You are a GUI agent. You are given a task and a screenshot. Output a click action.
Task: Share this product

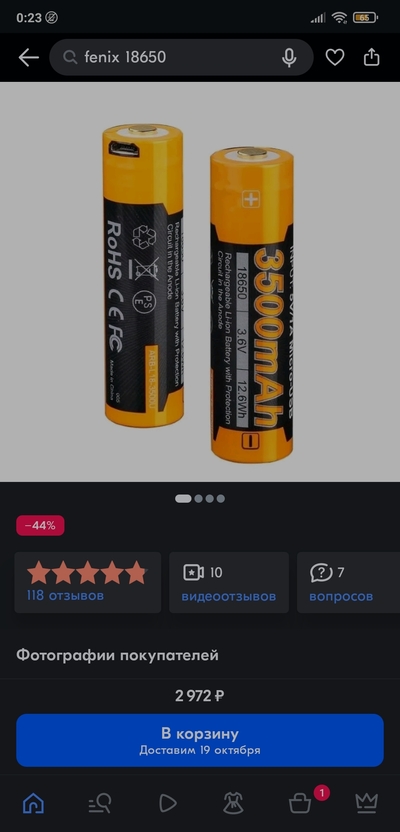click(x=372, y=57)
